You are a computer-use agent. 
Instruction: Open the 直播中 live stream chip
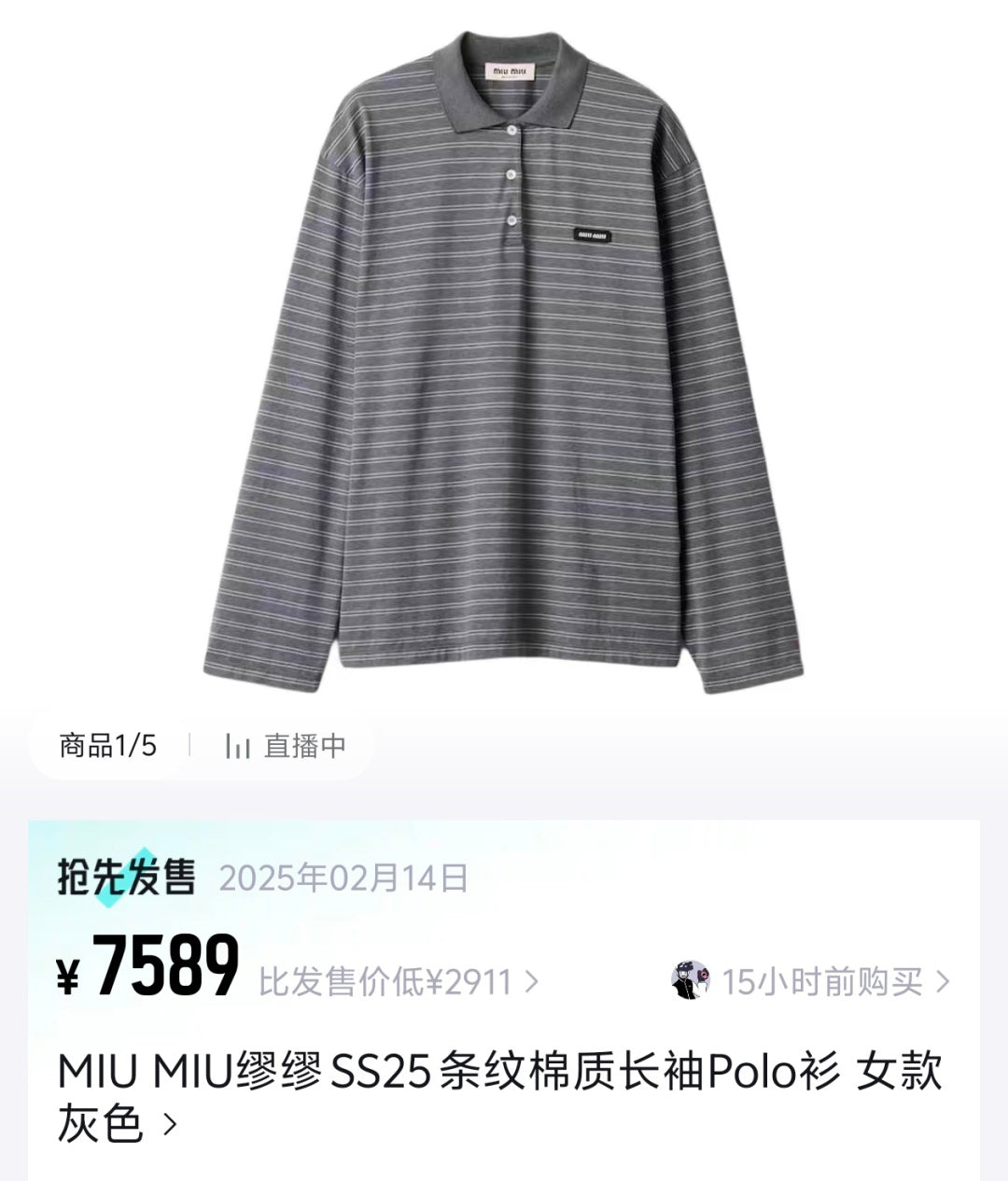point(286,745)
